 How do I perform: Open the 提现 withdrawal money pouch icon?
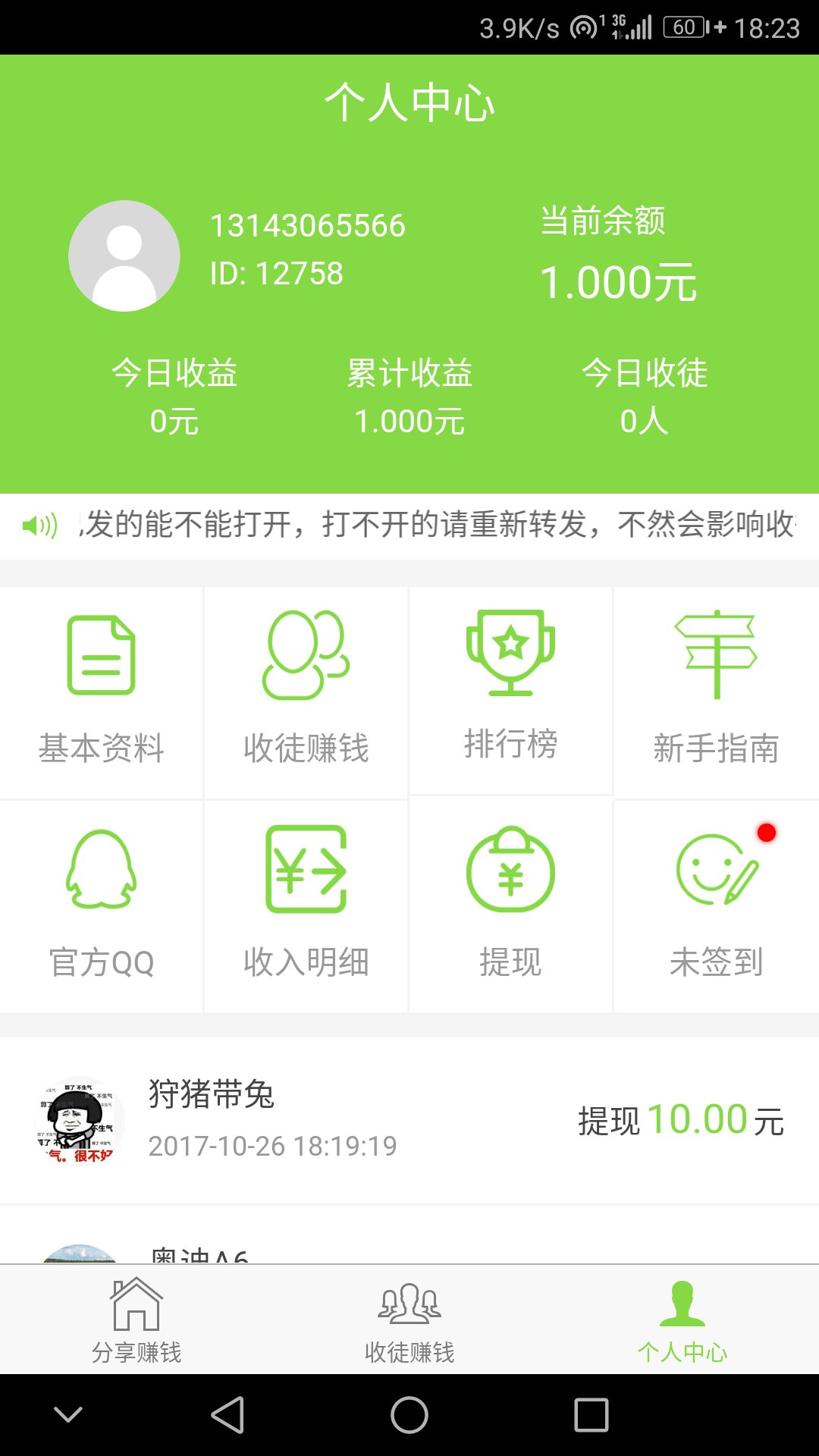511,872
